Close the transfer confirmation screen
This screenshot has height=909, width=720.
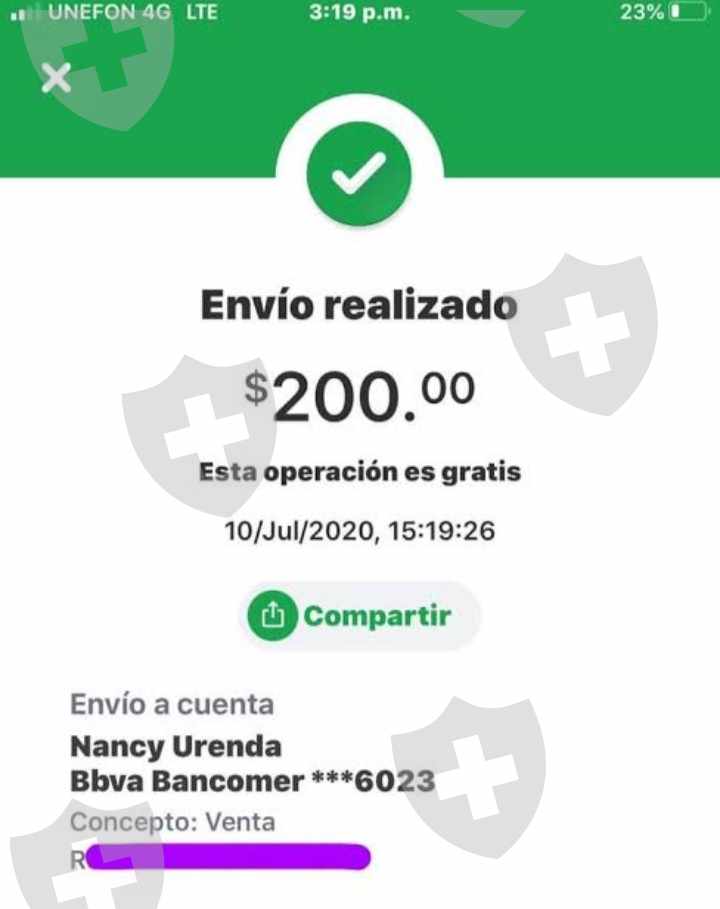[56, 78]
